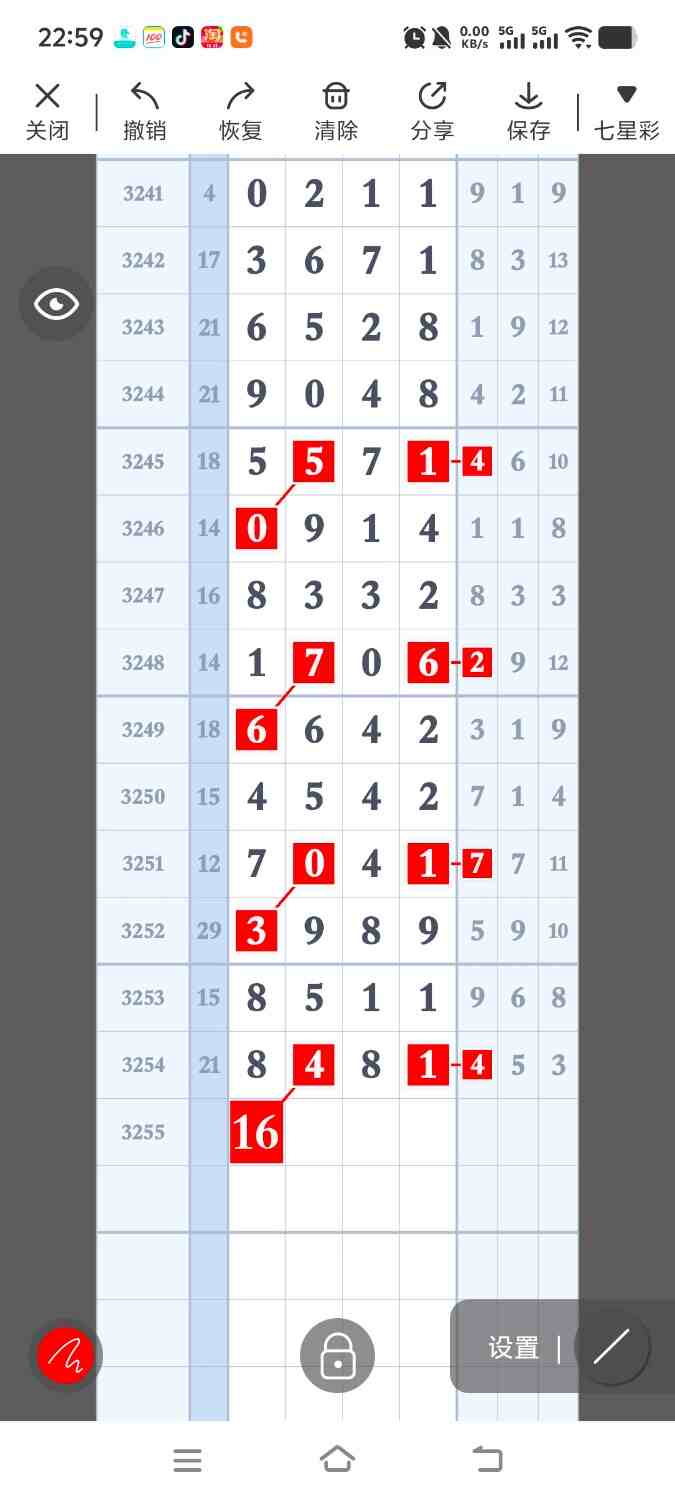Viewport: 675px width, 1500px height.
Task: Undo the last mark with 撤销
Action: click(x=144, y=111)
